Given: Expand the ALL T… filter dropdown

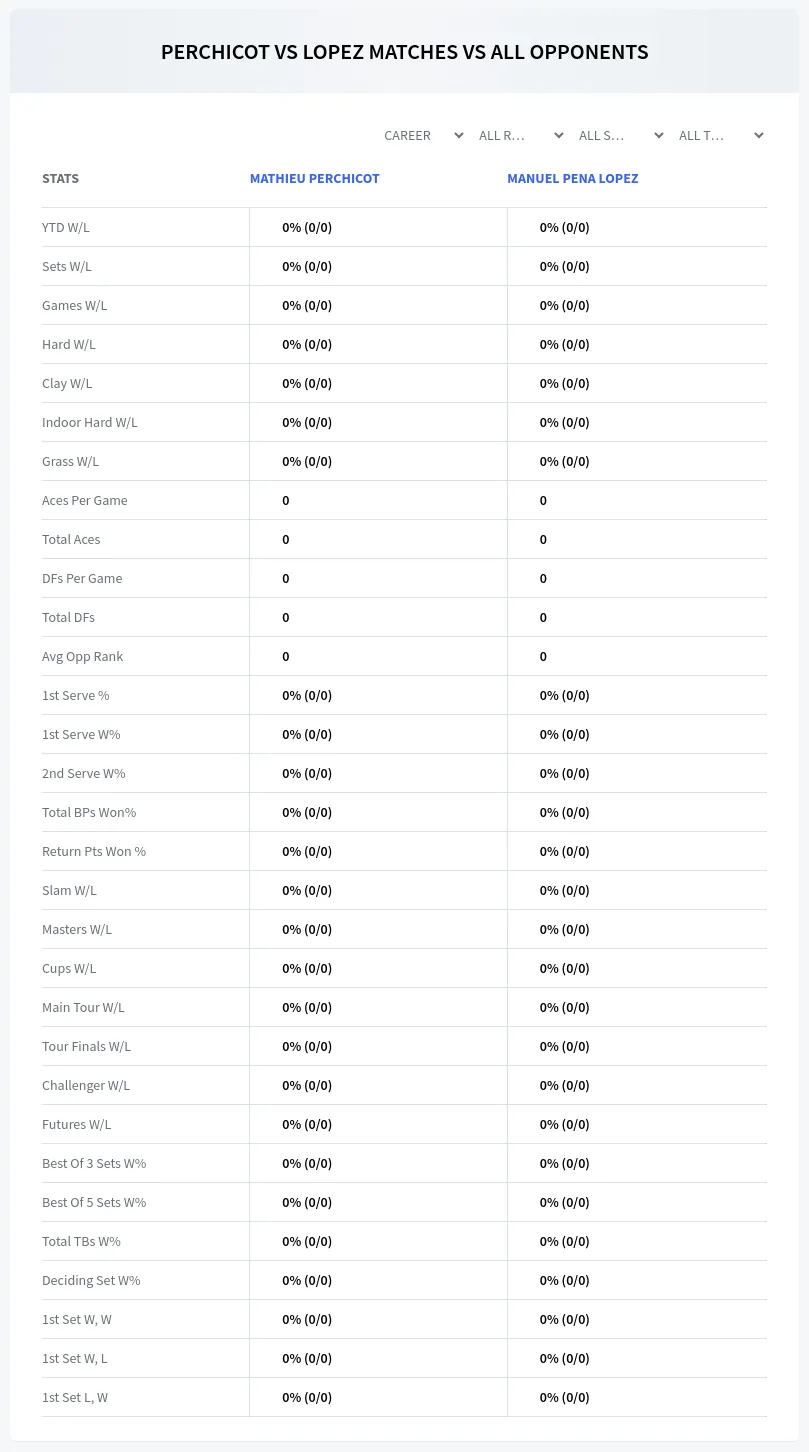Looking at the screenshot, I should click(x=720, y=135).
